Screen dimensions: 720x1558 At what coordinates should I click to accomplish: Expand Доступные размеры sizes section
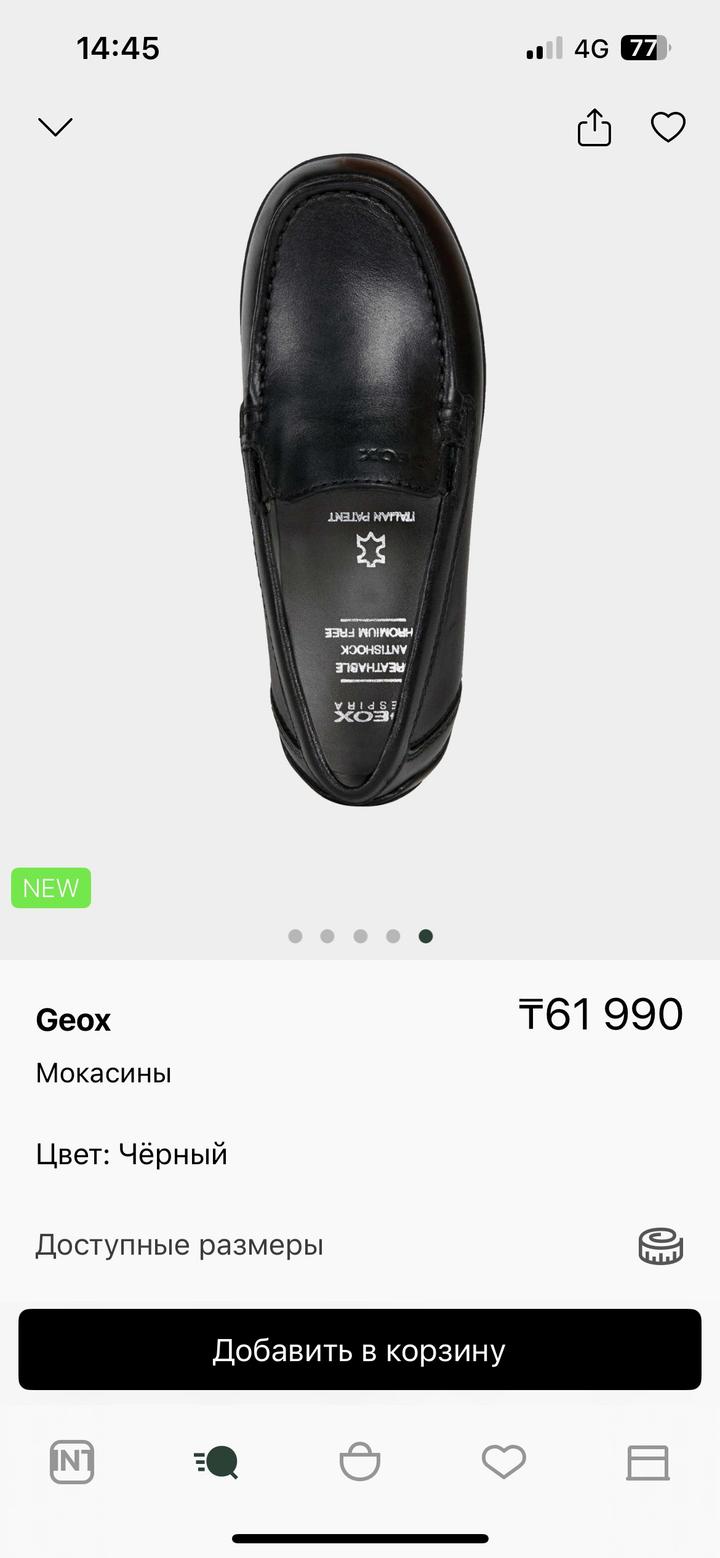180,1246
